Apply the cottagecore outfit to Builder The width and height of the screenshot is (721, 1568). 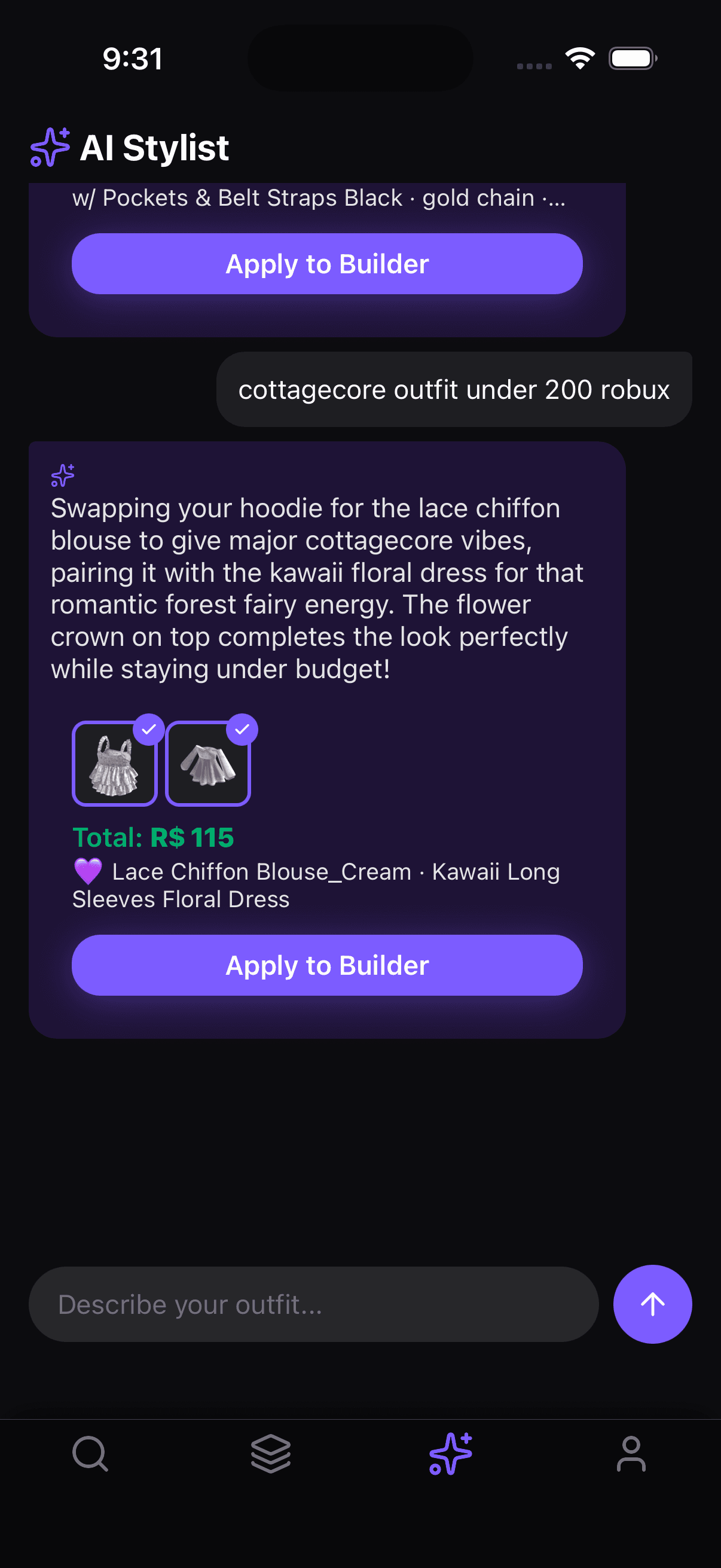click(x=328, y=965)
